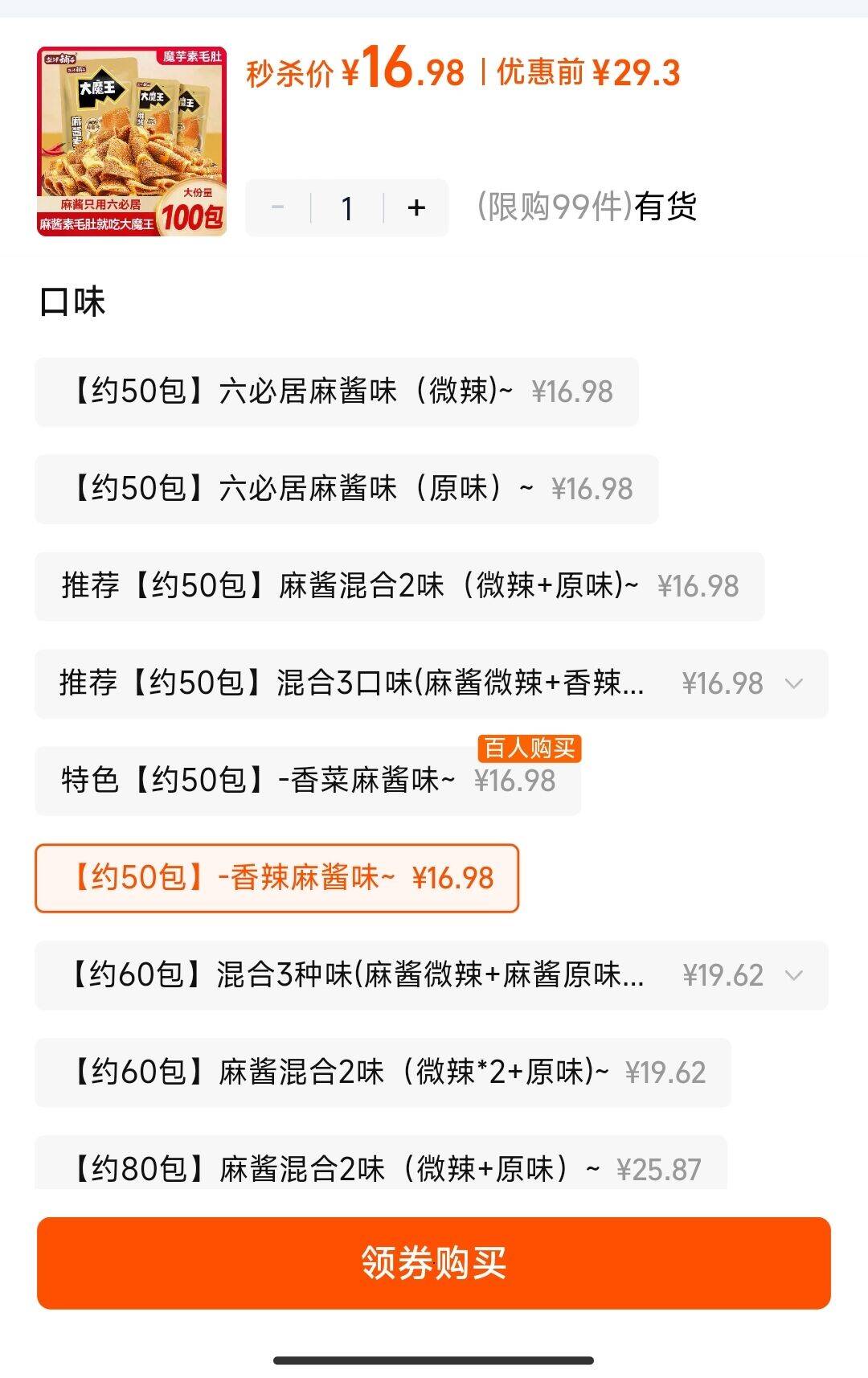Open the dropdown arrow next to ¥19.62
The image size is (868, 1378).
796,974
